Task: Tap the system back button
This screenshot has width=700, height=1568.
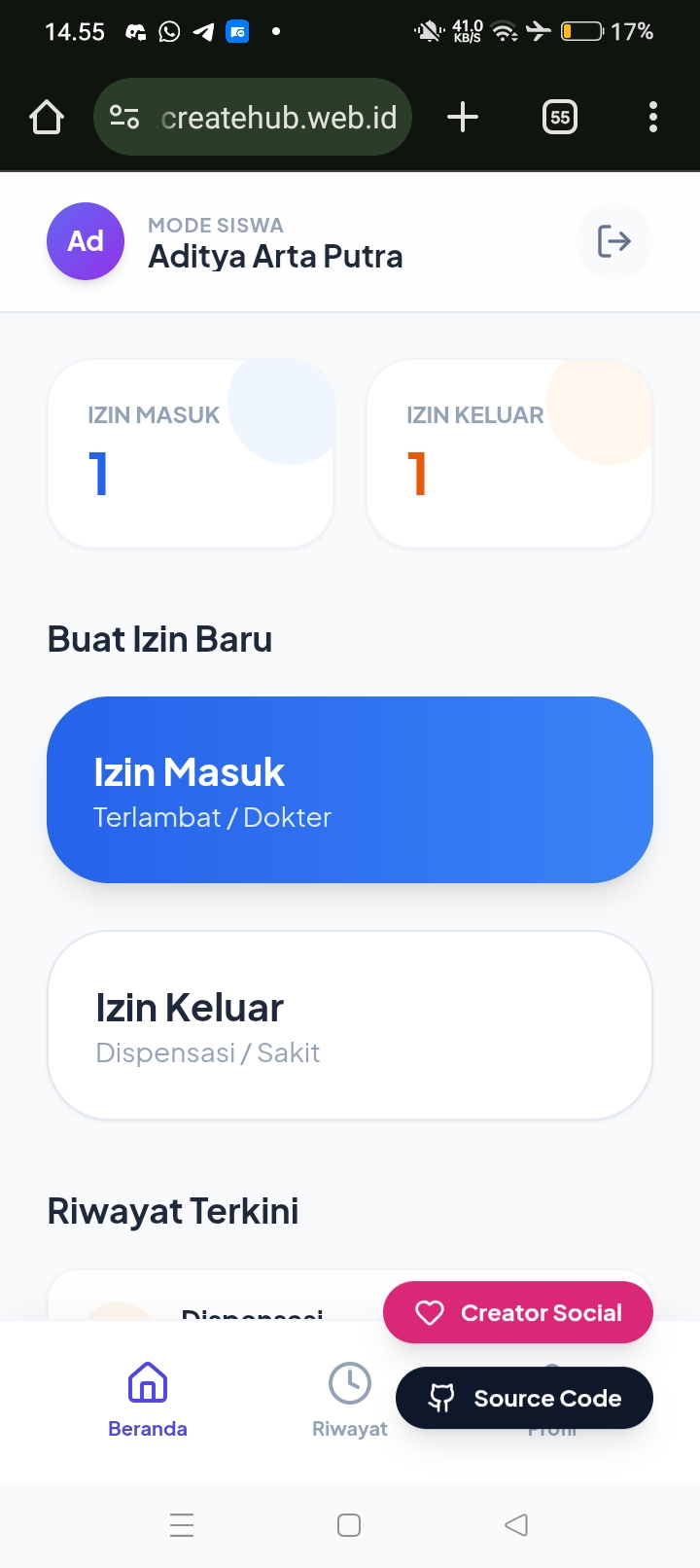Action: click(516, 1524)
